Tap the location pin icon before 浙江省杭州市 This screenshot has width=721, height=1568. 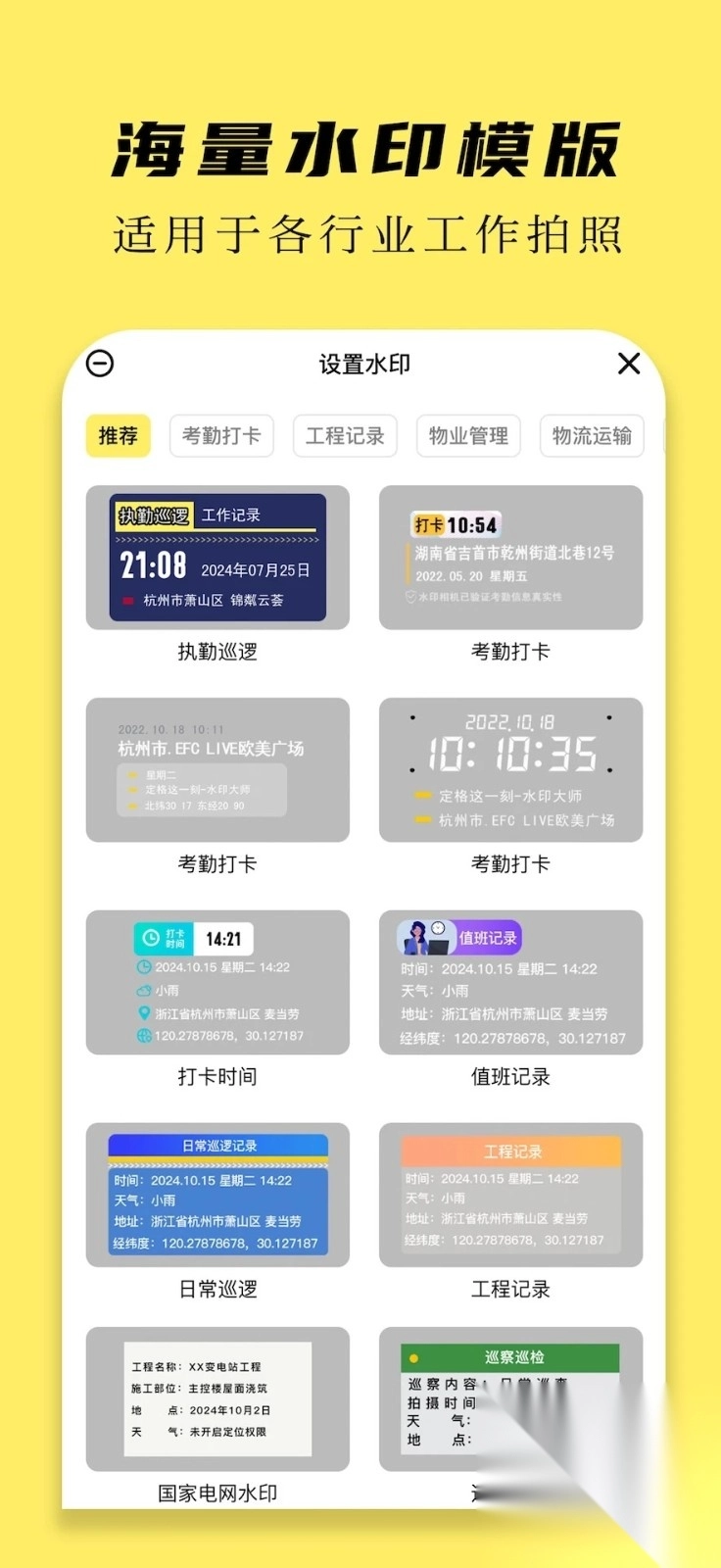coord(144,1011)
